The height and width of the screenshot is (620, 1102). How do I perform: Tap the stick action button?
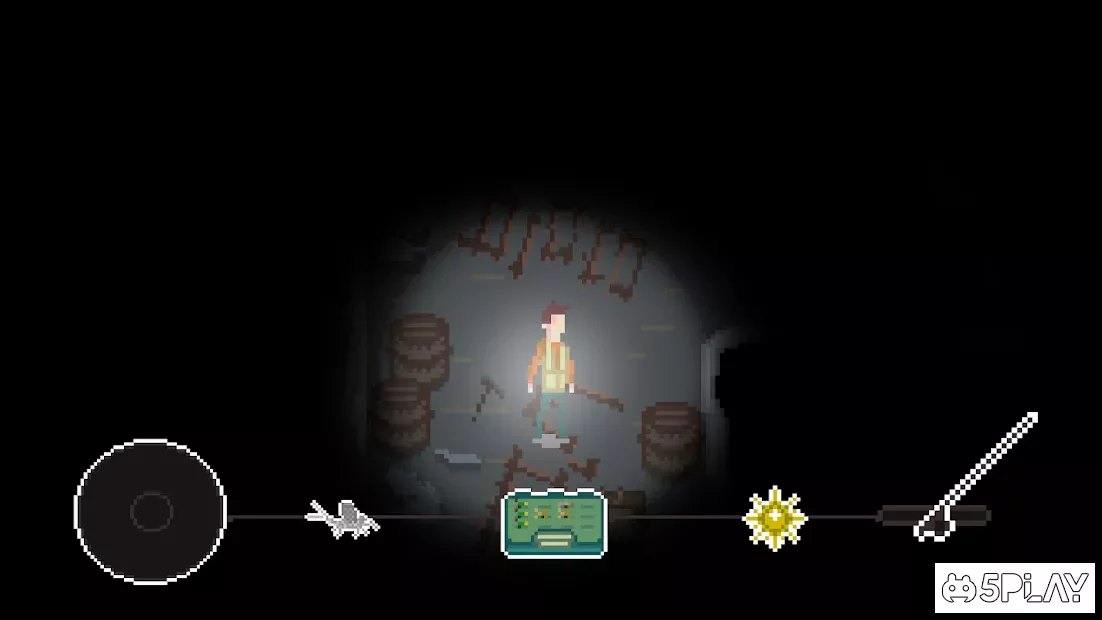click(975, 478)
